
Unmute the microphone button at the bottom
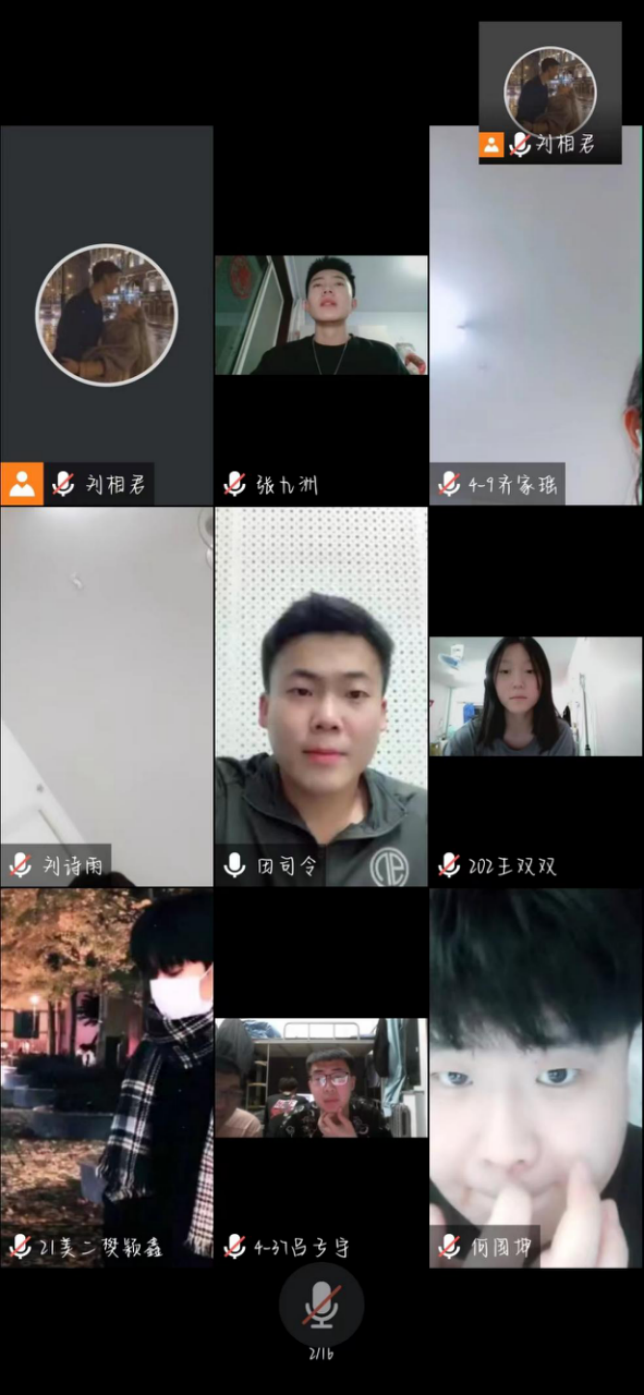[321, 1305]
